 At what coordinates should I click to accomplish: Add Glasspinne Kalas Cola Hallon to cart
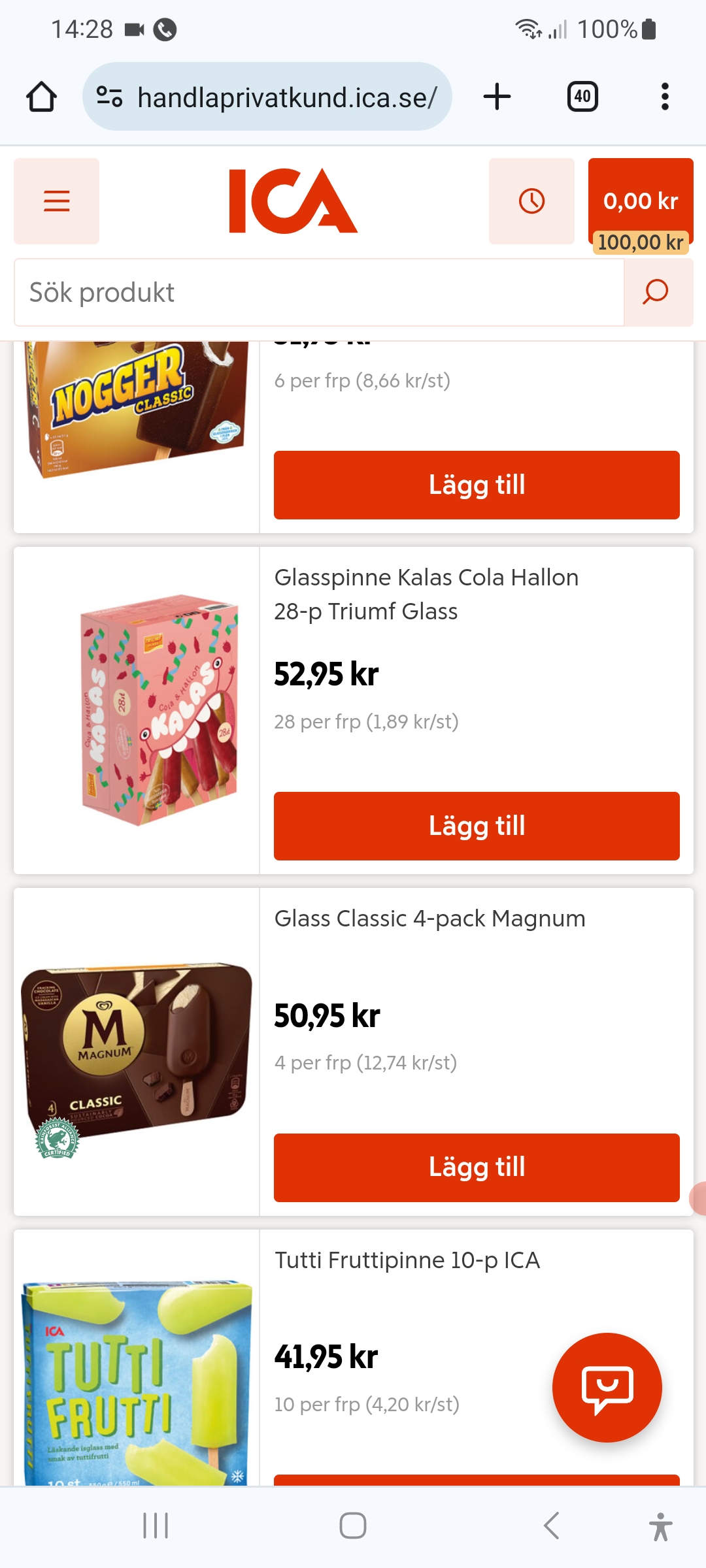click(477, 826)
